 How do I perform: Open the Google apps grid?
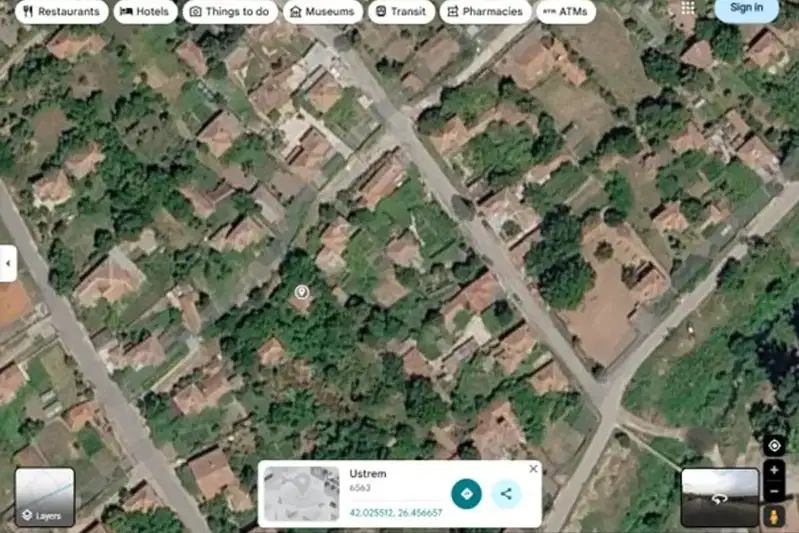click(688, 7)
